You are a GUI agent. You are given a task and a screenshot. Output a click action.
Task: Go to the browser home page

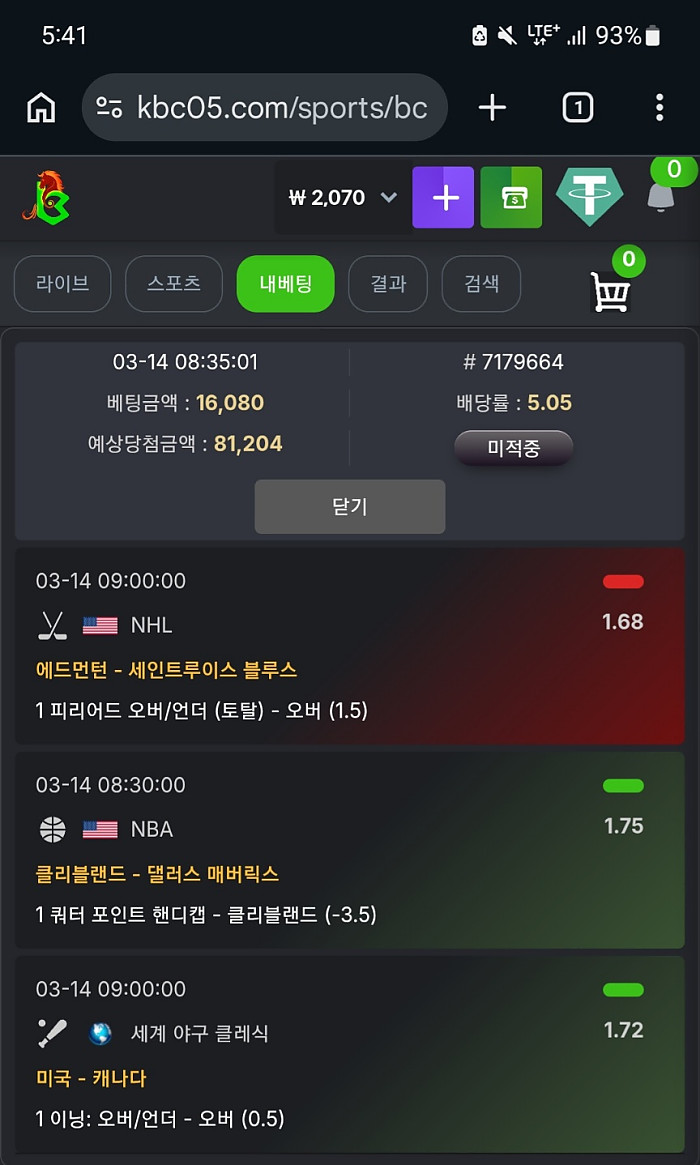(41, 108)
